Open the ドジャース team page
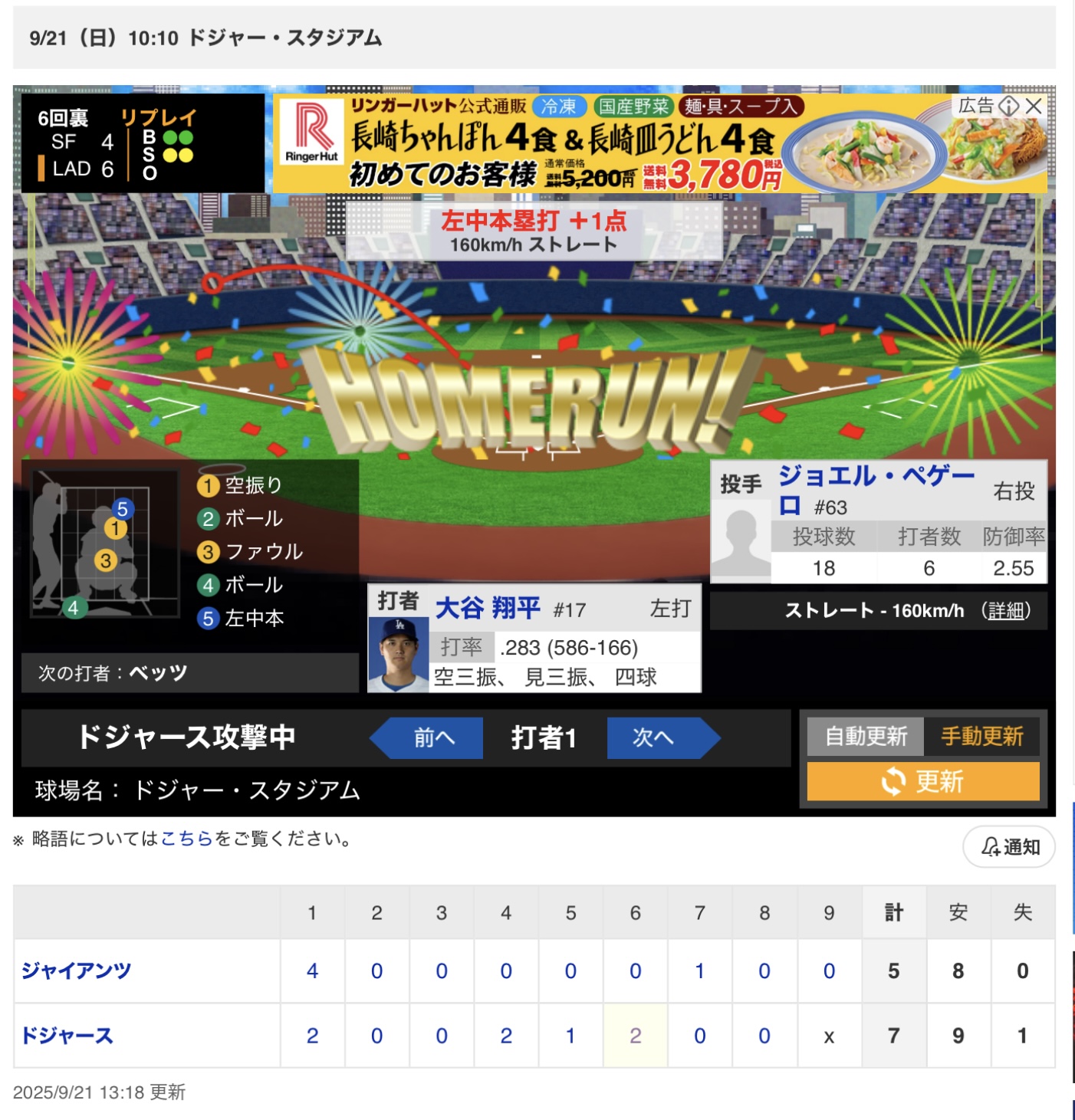 coord(67,1036)
